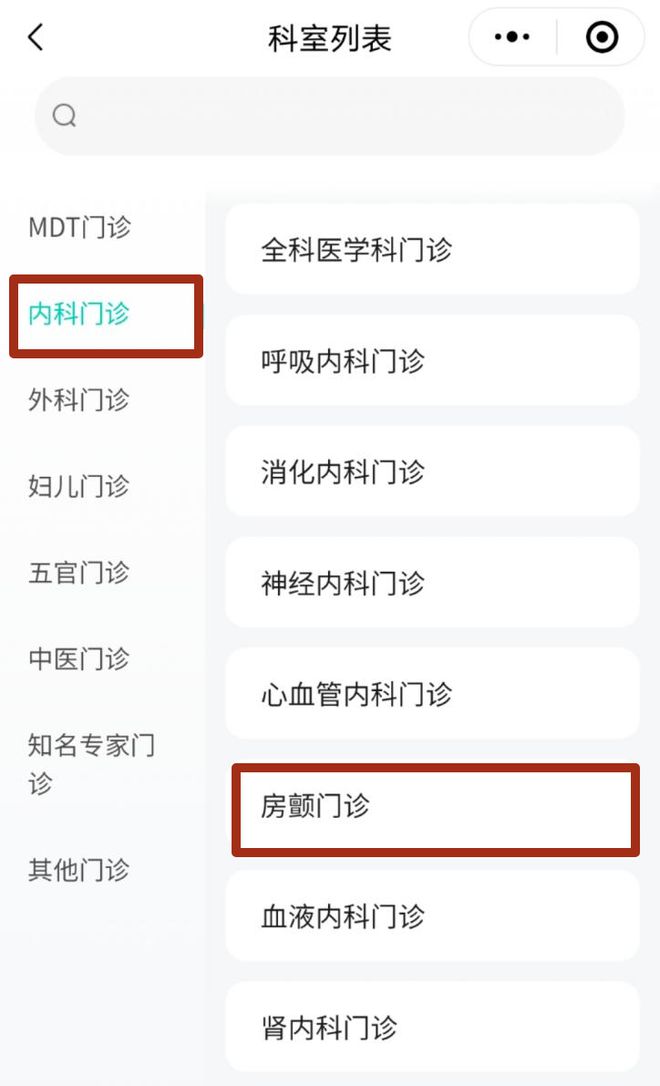Open the 房颤门诊 department
Screen dimensions: 660x1086
435,809
